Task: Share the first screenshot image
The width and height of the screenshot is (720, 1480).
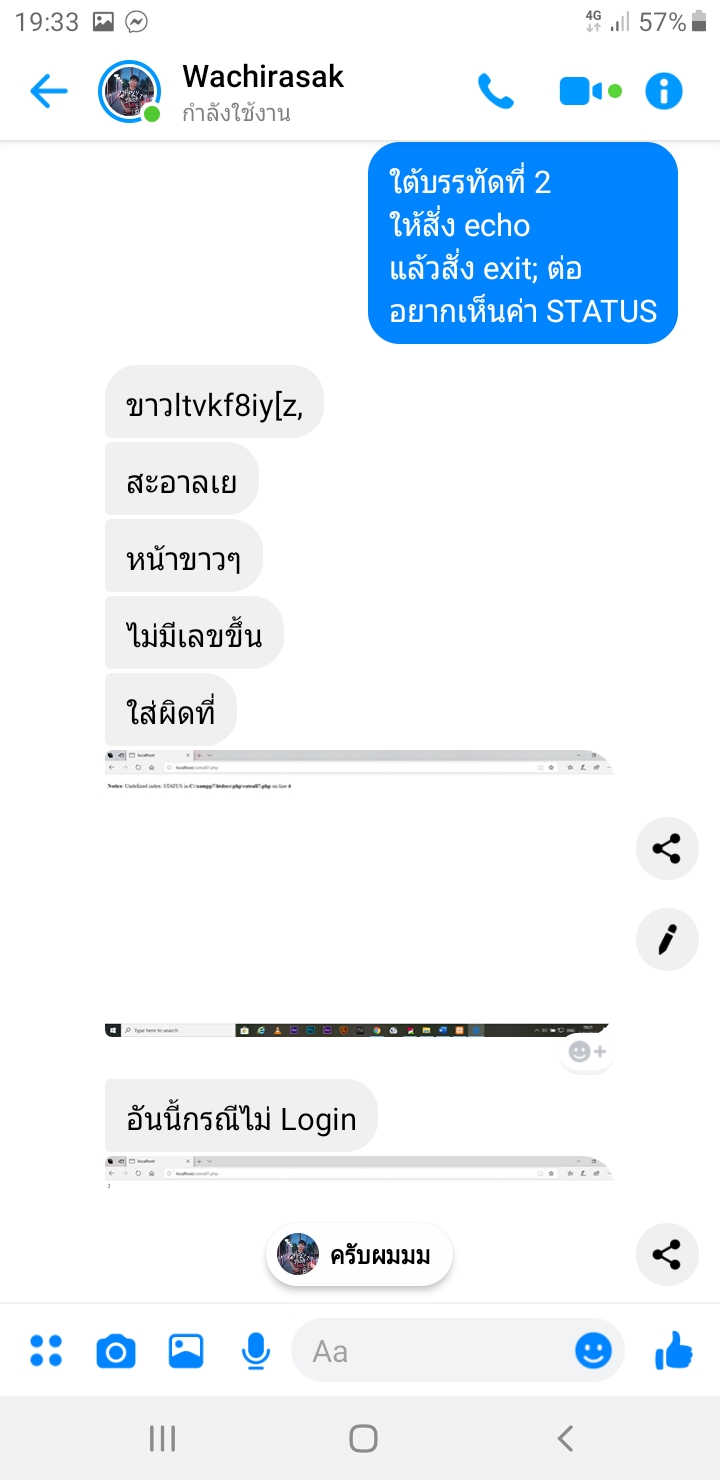Action: point(667,849)
